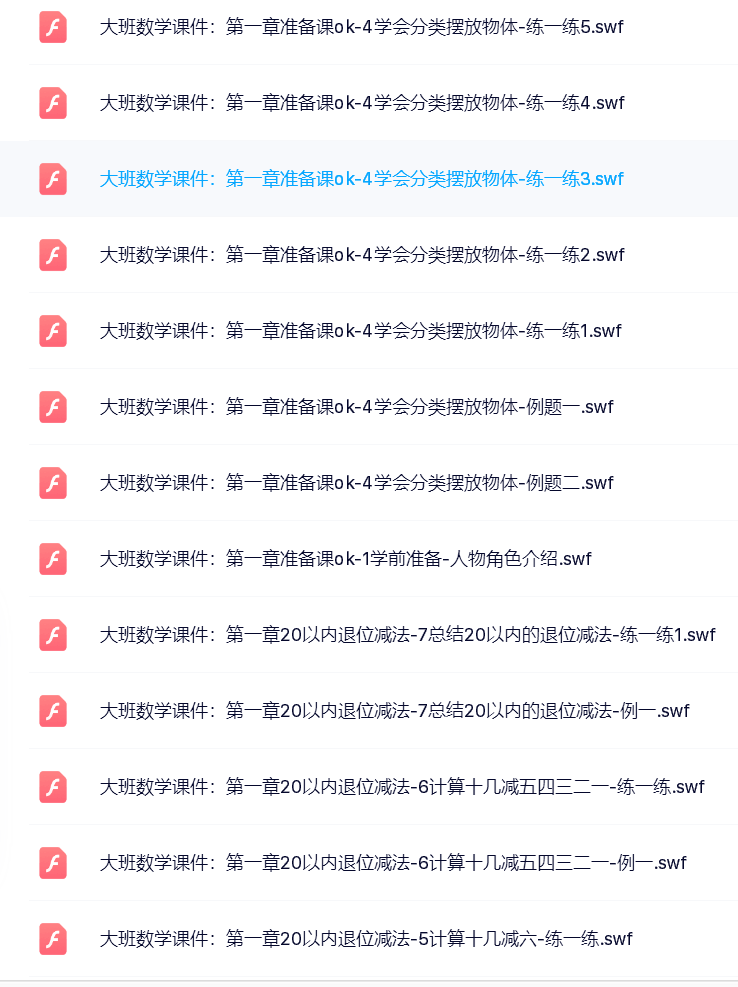
Task: Open file 学前准备-人物角色介绍.swf
Action: click(345, 559)
